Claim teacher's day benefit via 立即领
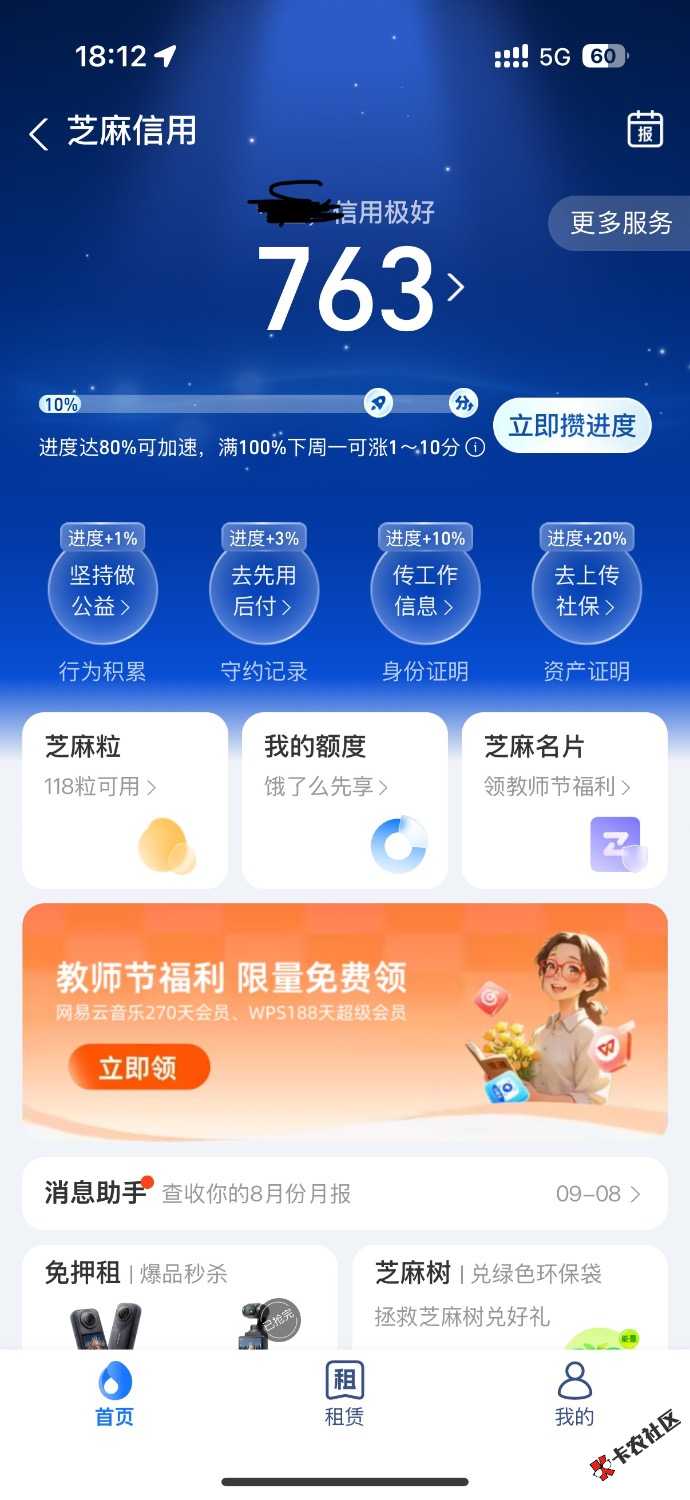 pos(138,1067)
